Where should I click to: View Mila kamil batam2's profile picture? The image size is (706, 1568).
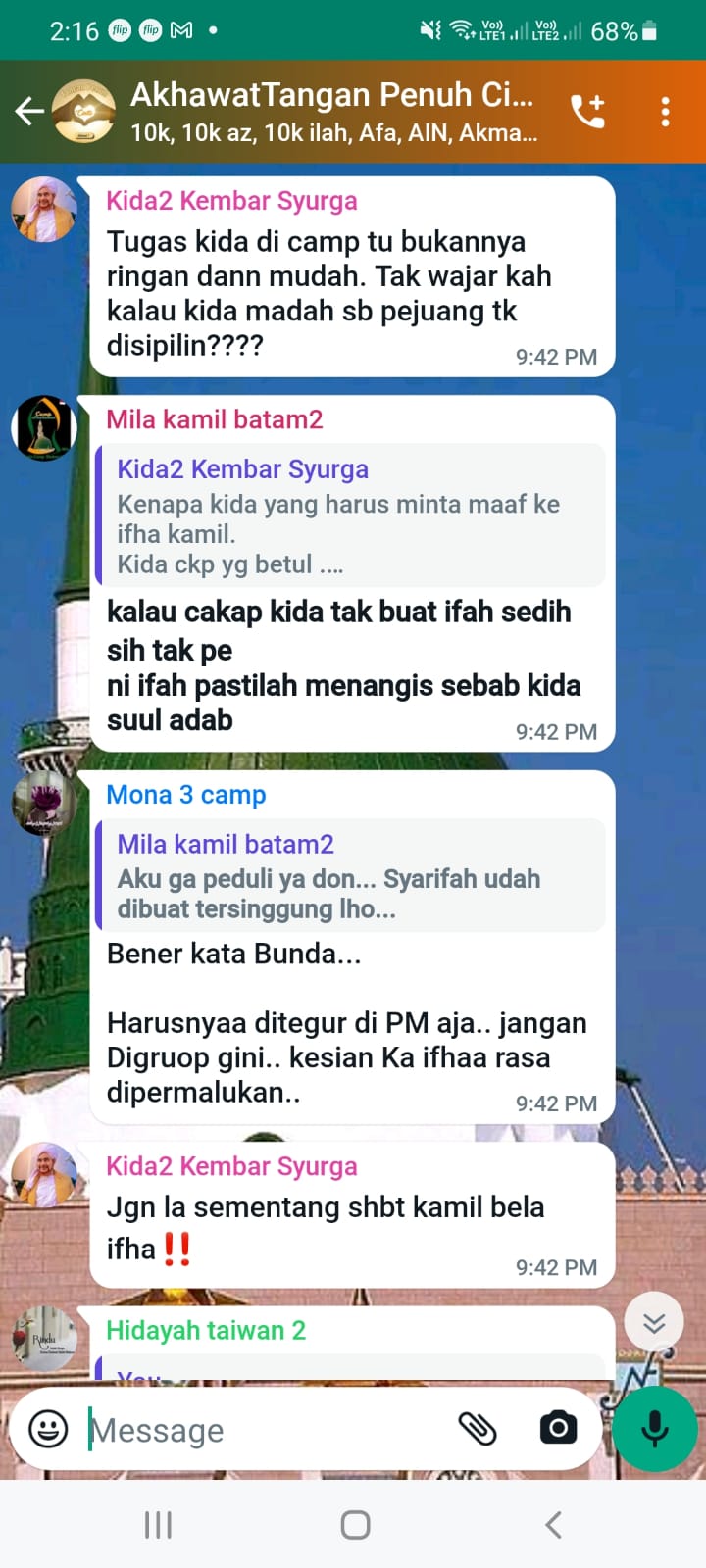[44, 427]
